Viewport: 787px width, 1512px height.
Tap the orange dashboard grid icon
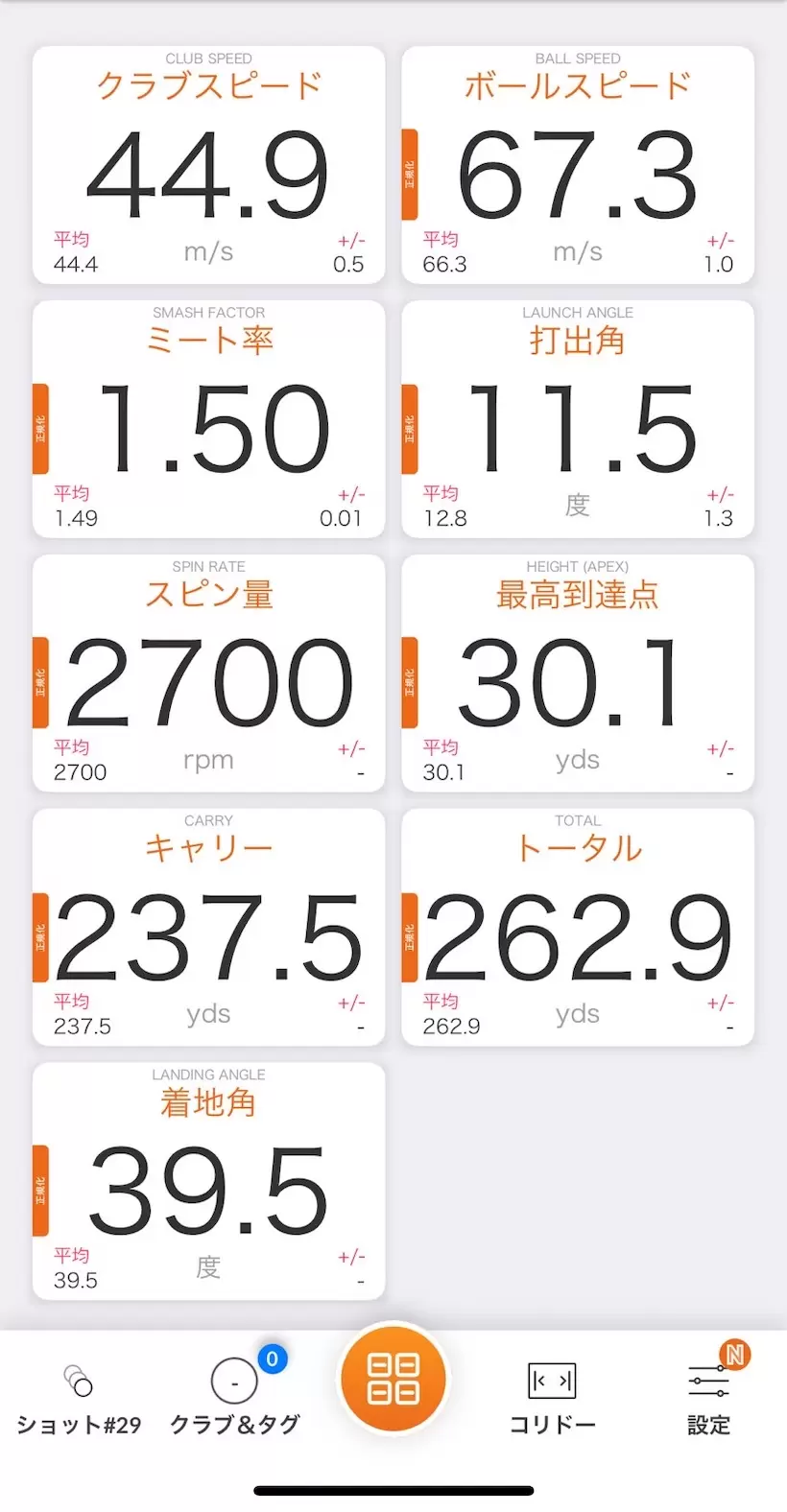click(x=393, y=1379)
